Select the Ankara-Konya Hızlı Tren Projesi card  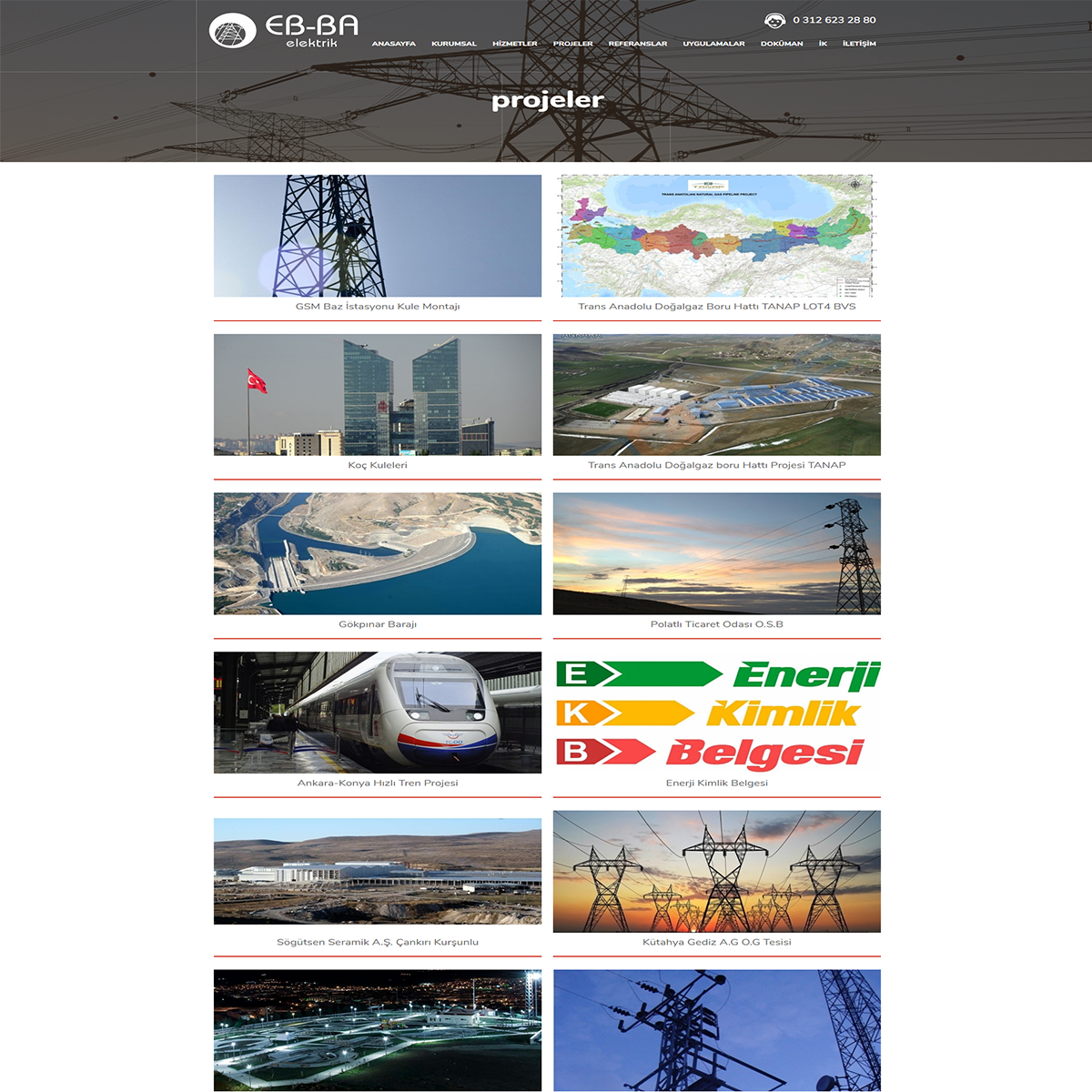click(x=378, y=713)
